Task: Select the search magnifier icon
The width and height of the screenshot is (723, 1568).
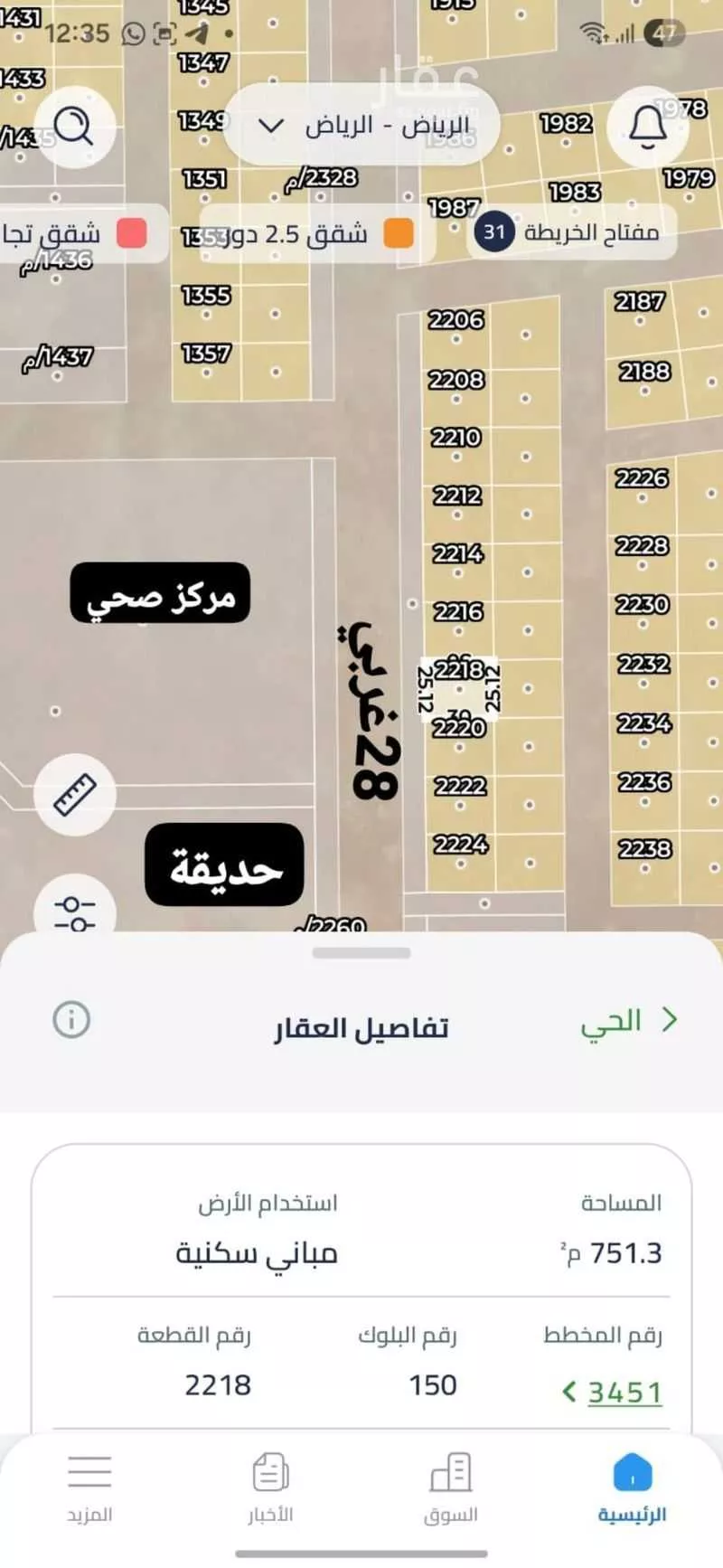Action: click(75, 127)
